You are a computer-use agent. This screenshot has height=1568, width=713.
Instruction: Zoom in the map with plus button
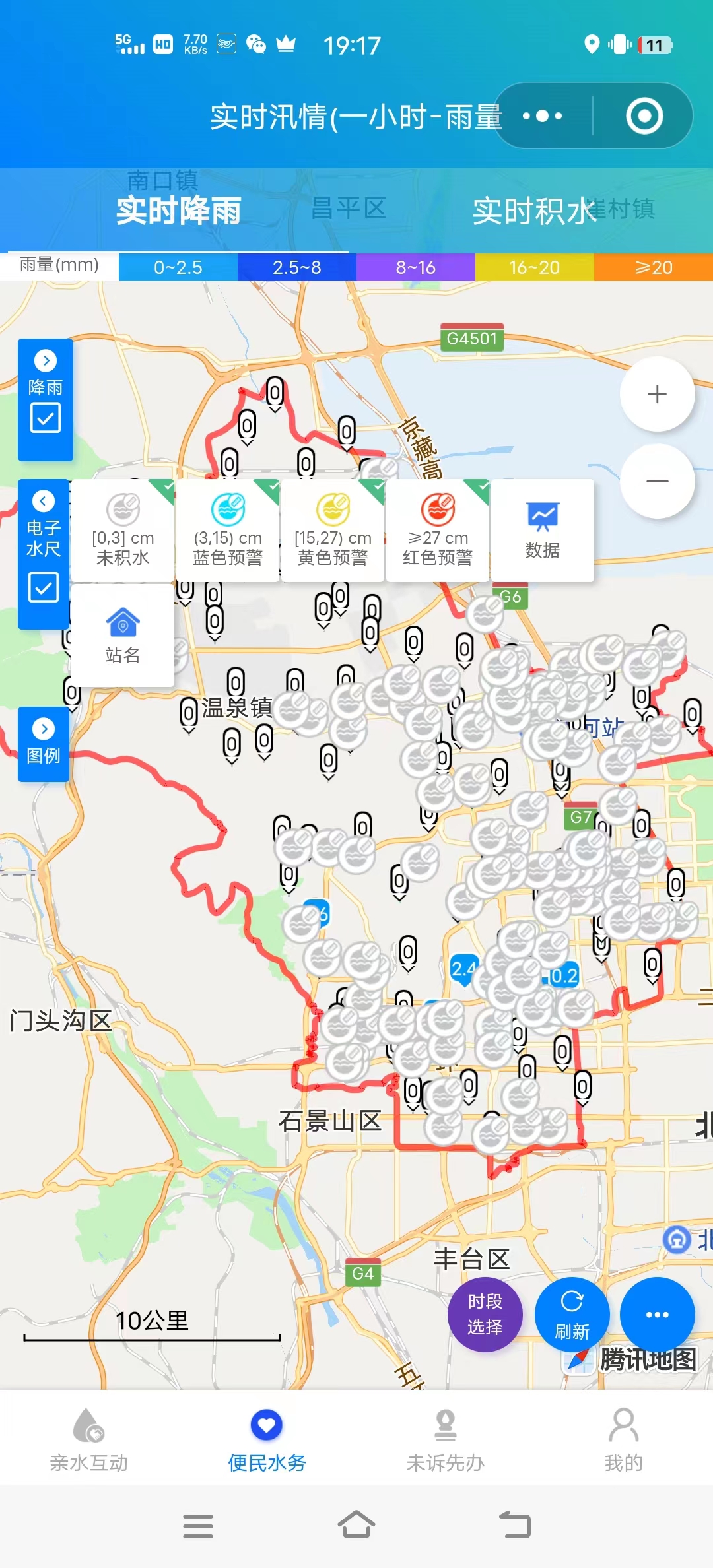pos(657,394)
